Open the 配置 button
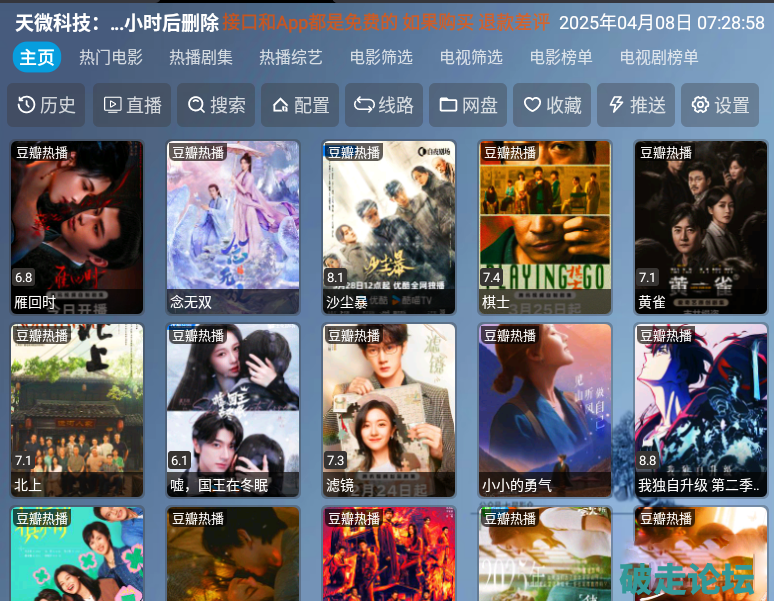This screenshot has width=774, height=601. pyautogui.click(x=300, y=105)
